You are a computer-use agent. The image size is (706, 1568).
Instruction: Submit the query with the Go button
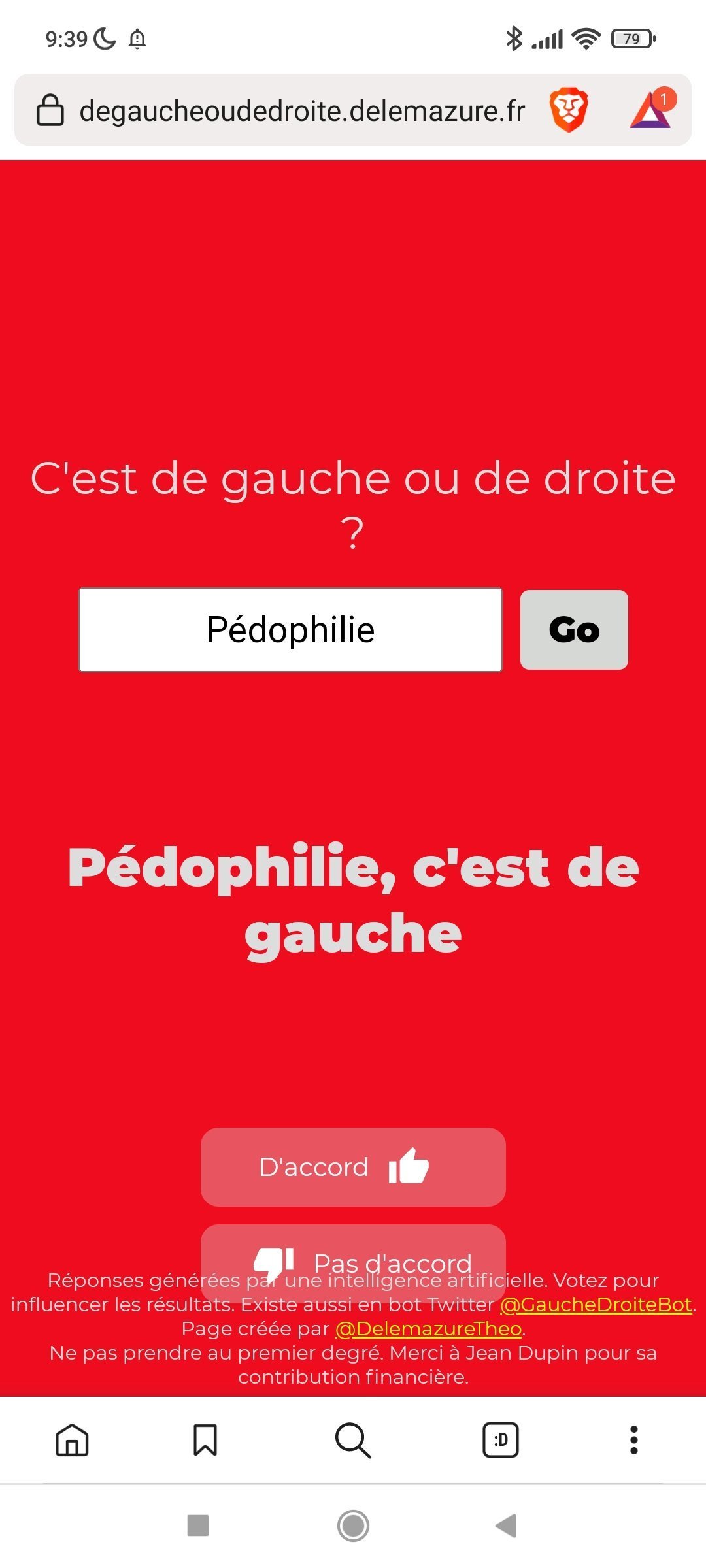[574, 630]
